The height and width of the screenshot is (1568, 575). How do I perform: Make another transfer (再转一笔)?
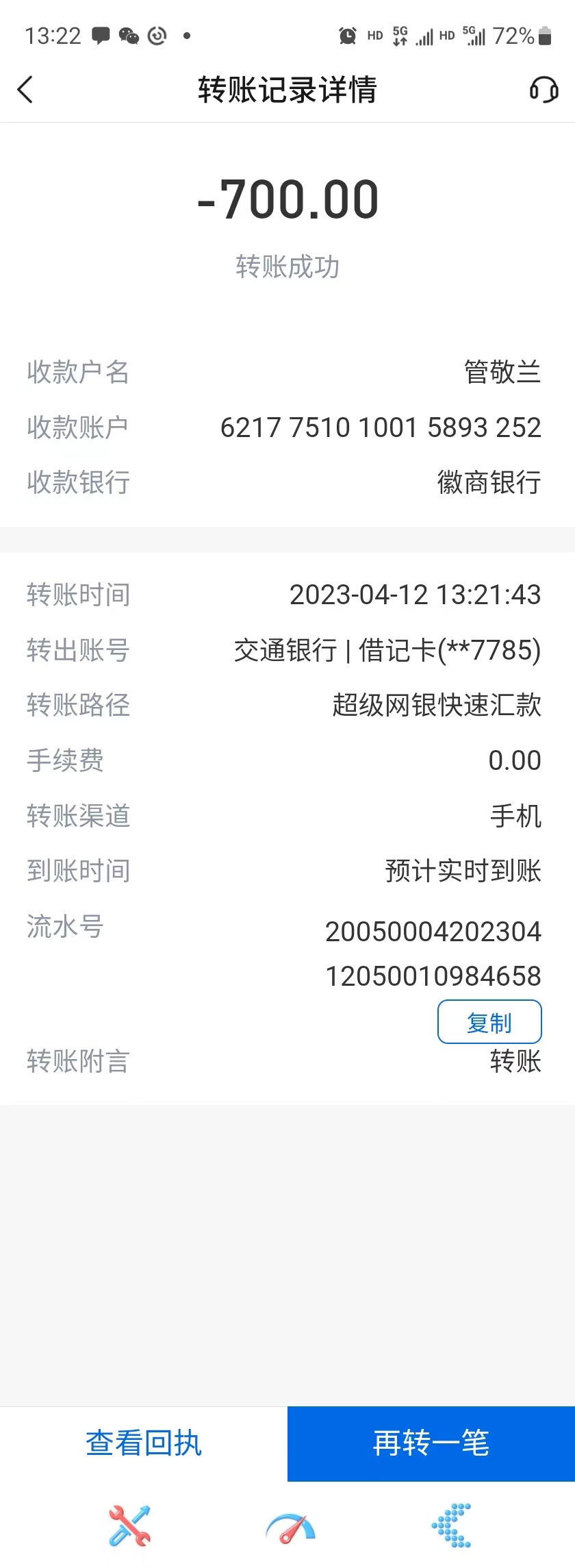(x=431, y=1443)
